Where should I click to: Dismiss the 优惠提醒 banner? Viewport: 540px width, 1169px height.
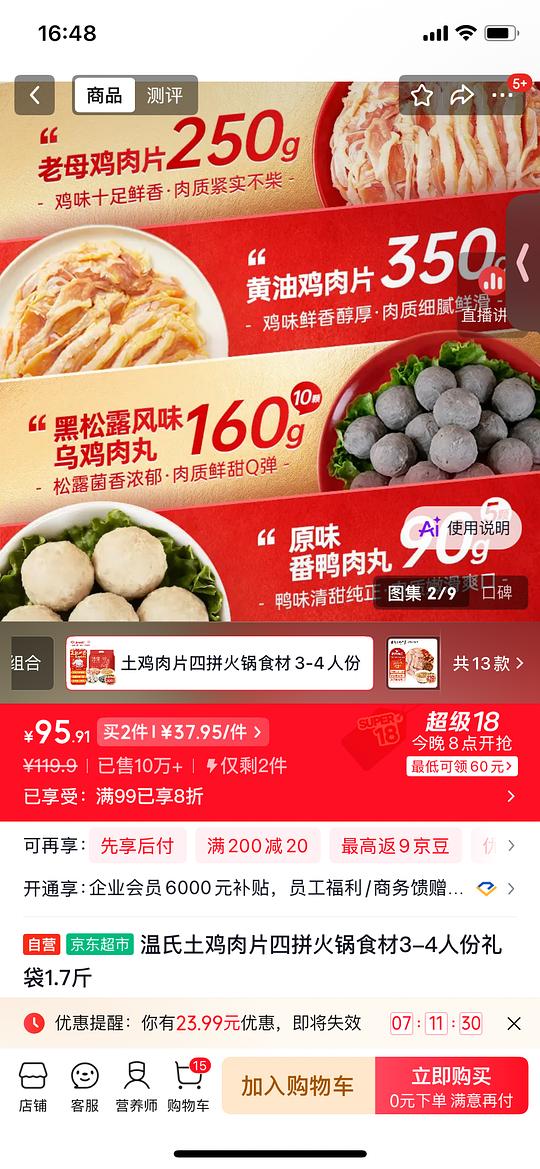[514, 1024]
